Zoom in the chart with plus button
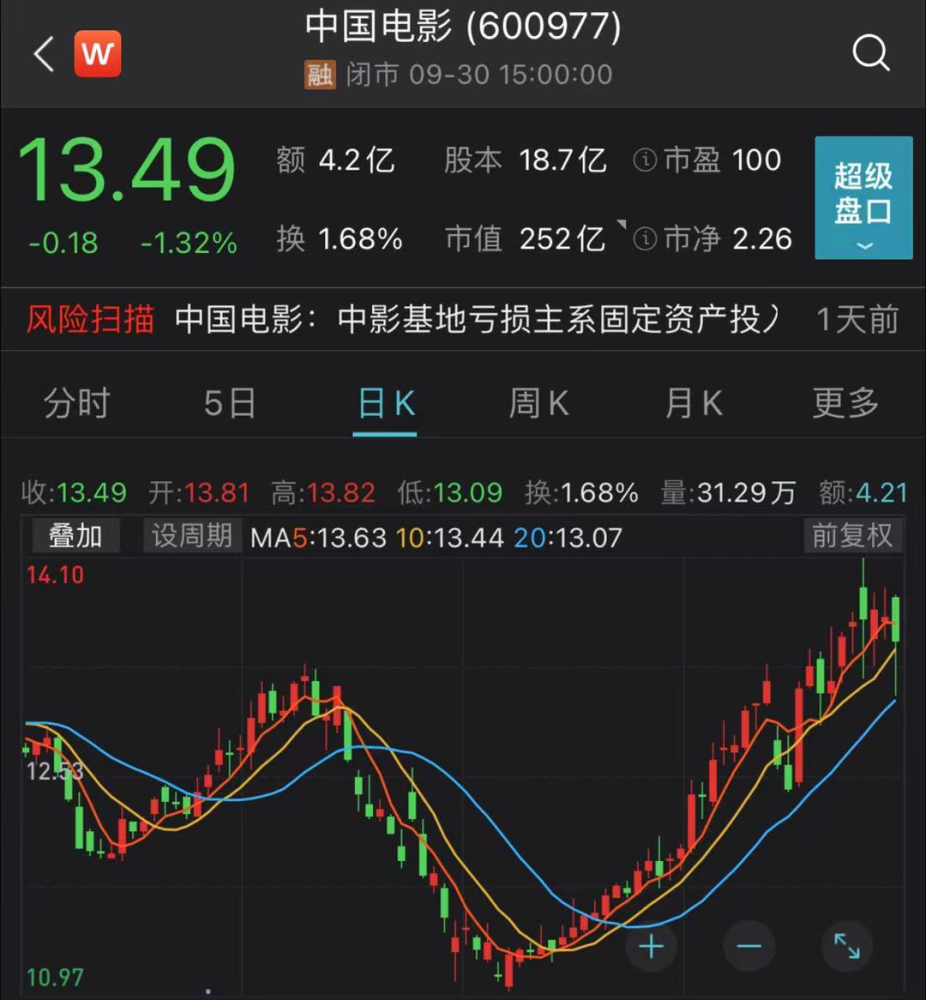 (x=651, y=945)
